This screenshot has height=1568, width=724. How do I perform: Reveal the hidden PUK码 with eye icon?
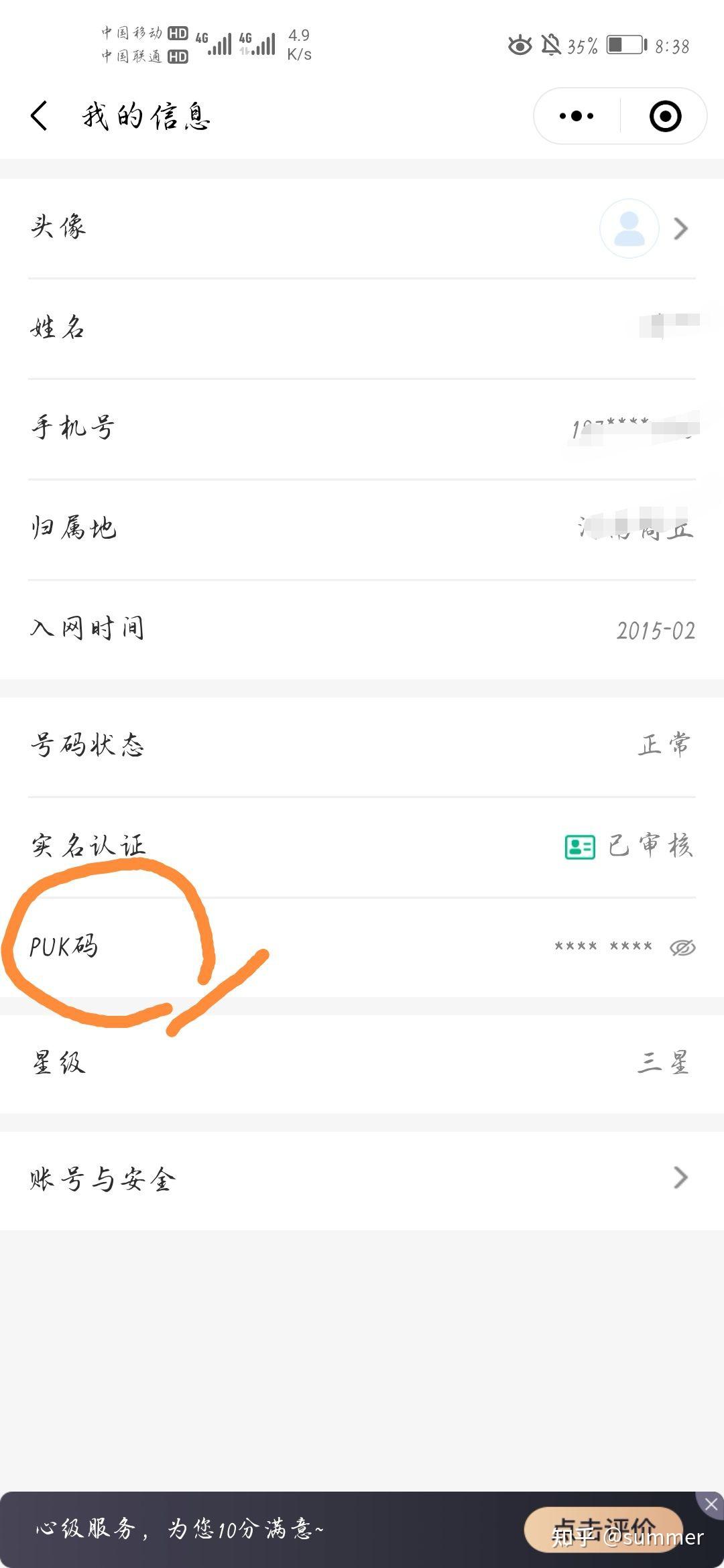click(682, 948)
